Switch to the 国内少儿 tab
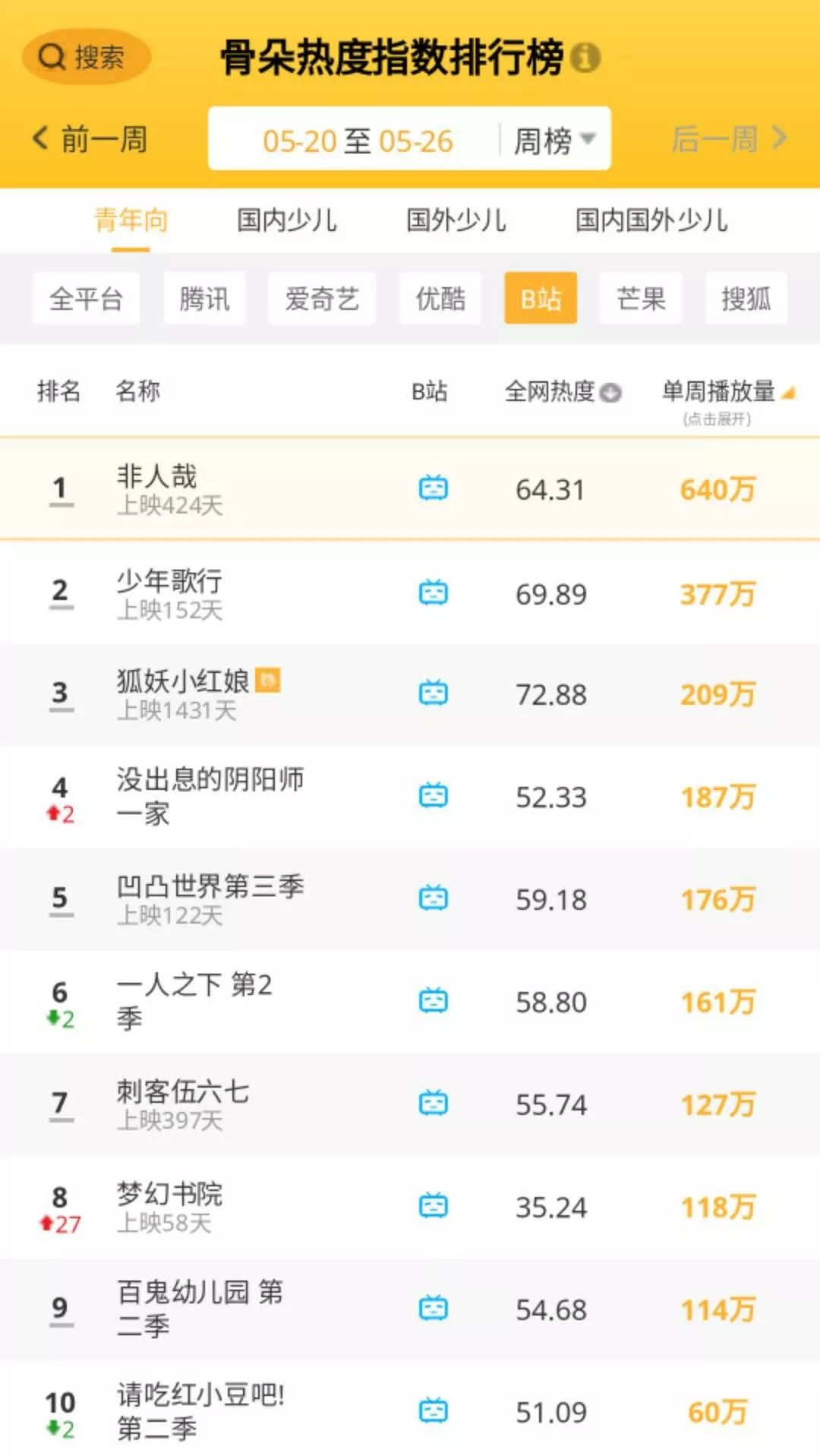This screenshot has height=1456, width=820. (x=286, y=220)
